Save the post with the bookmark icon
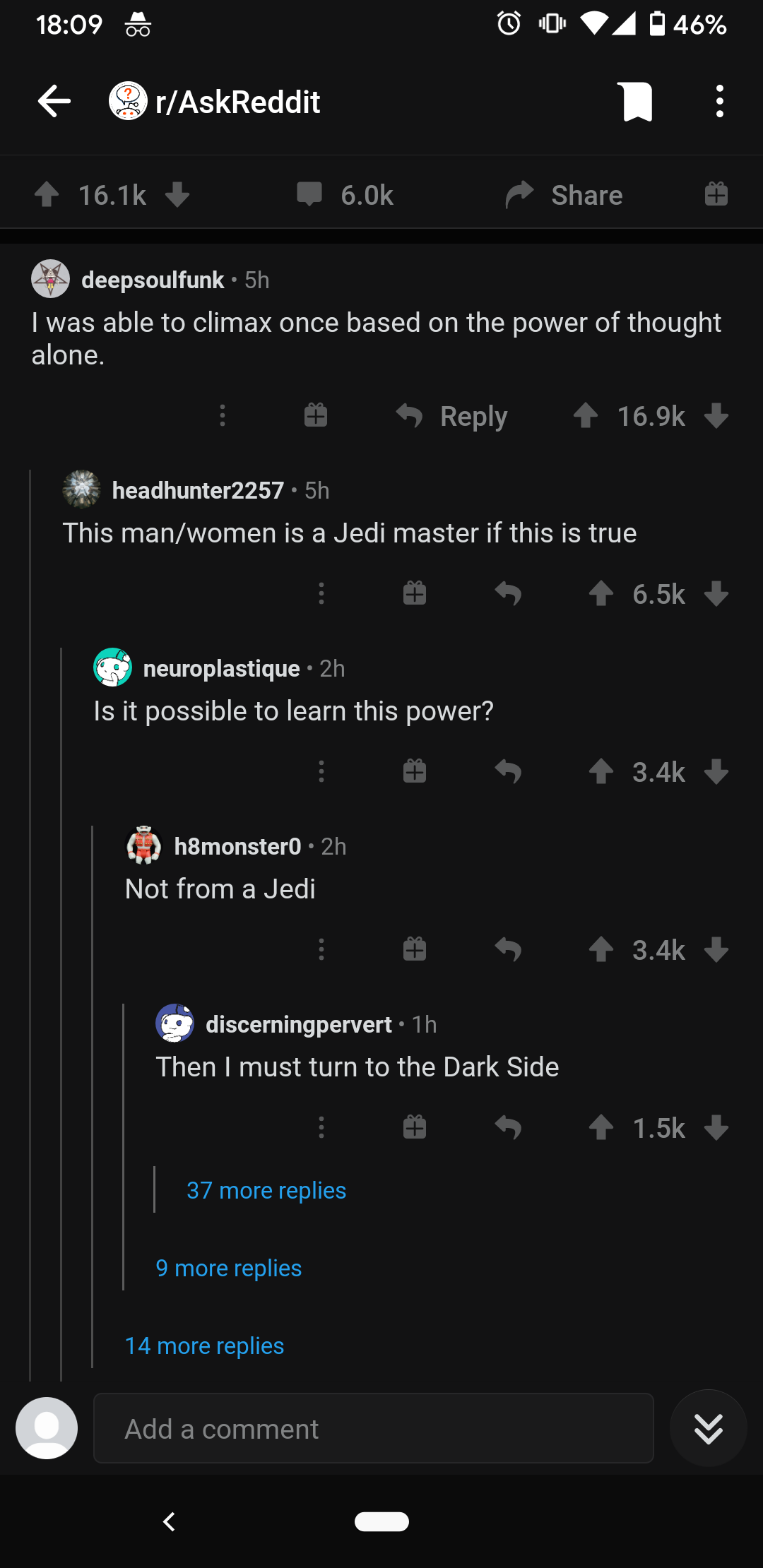The width and height of the screenshot is (763, 1568). pyautogui.click(x=637, y=102)
